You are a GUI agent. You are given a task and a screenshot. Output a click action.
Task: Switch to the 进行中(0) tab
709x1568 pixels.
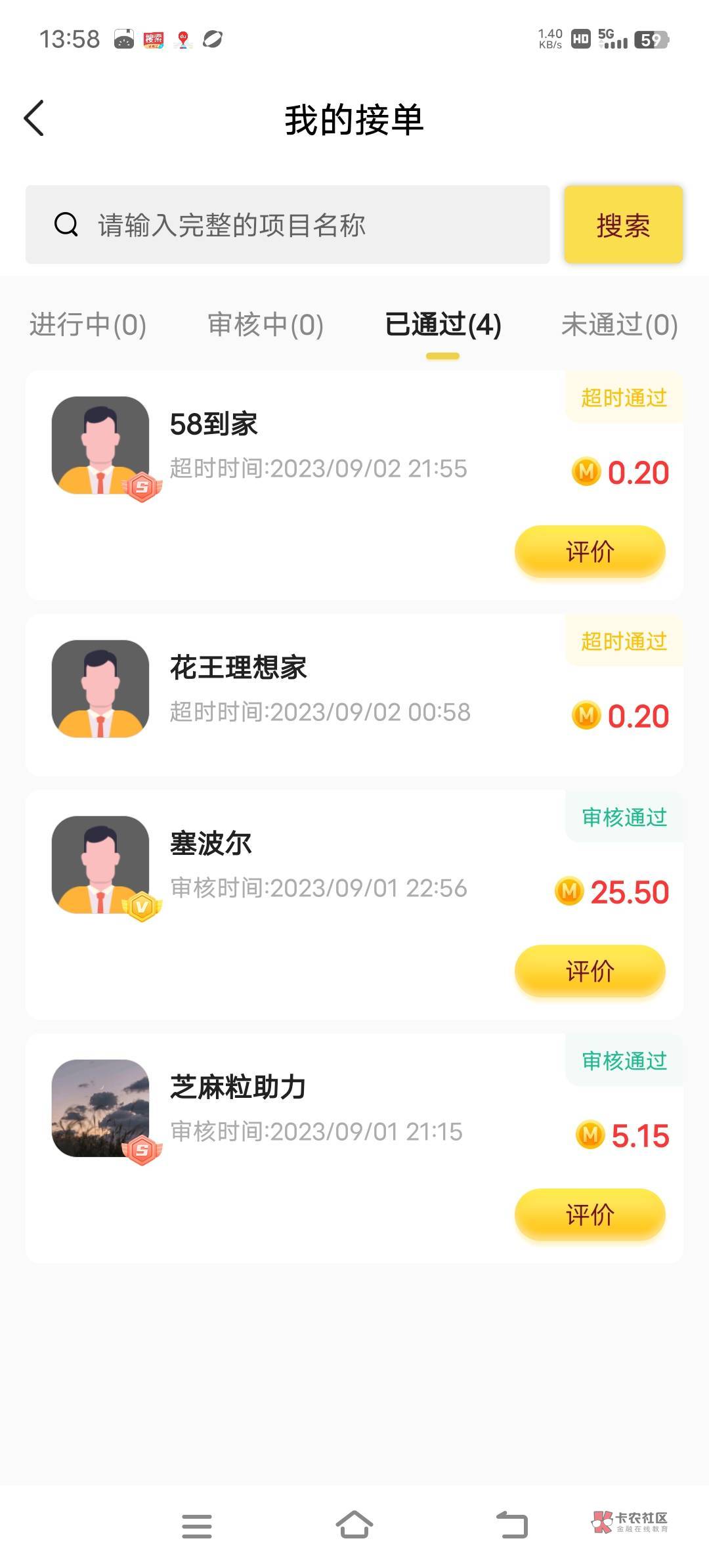88,325
